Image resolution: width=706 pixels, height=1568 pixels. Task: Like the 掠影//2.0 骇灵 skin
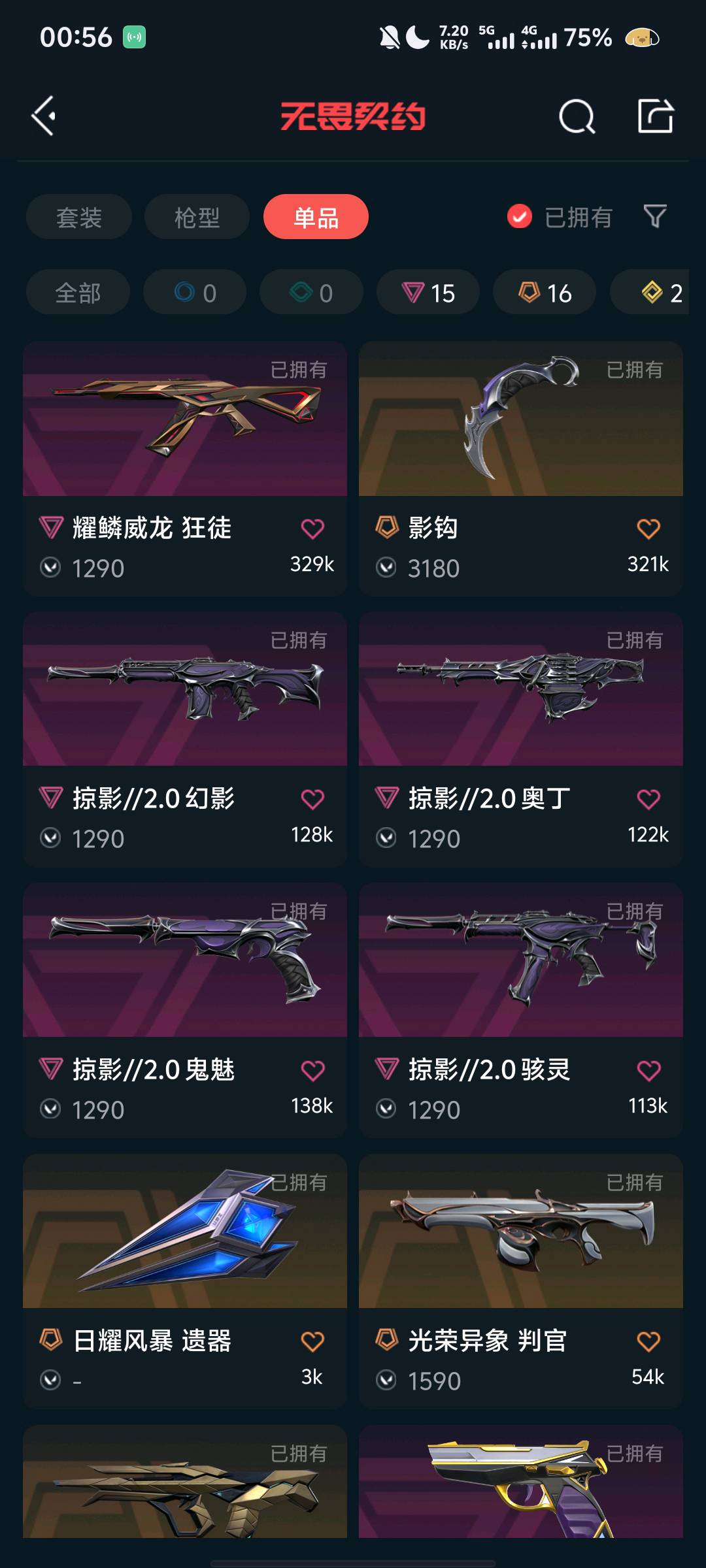648,1070
